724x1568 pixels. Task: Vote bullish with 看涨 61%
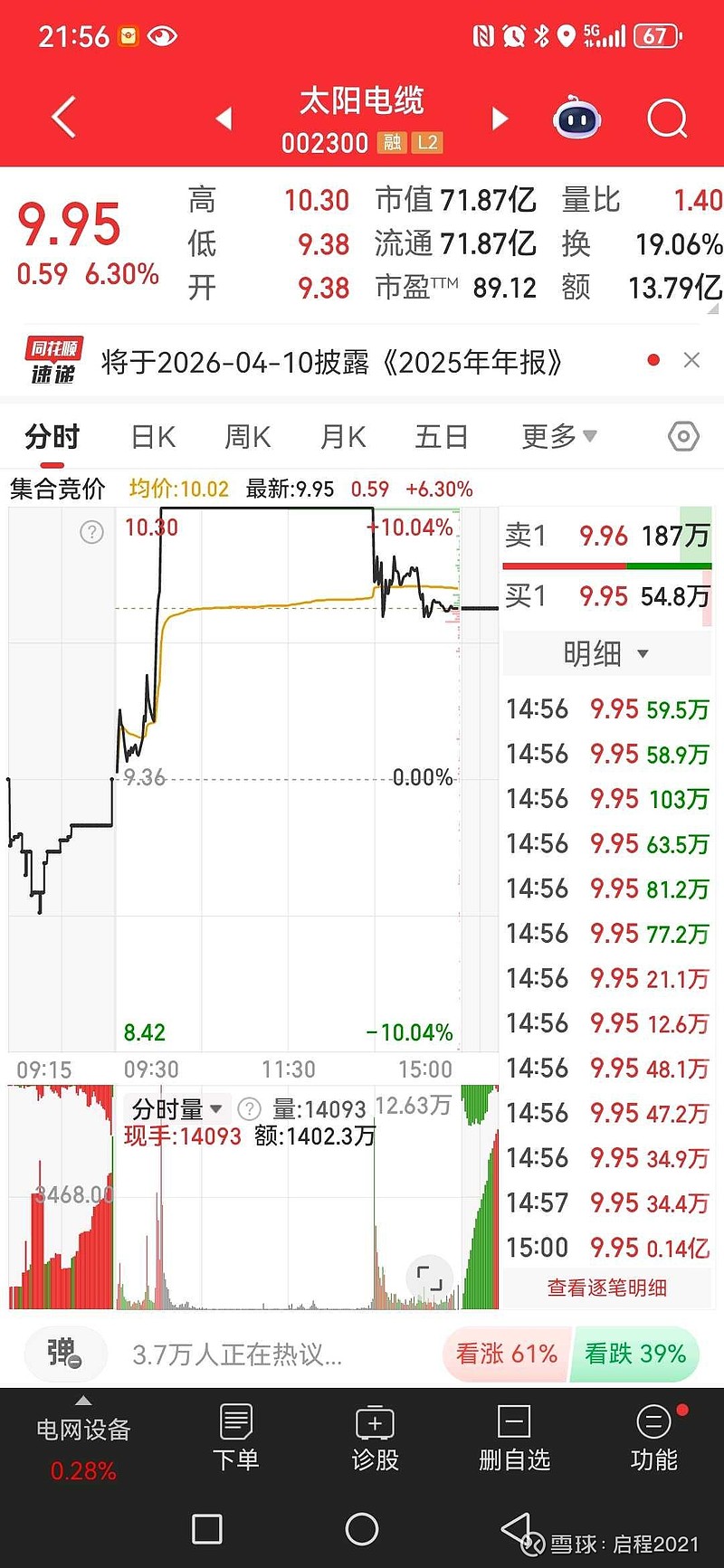tap(504, 1354)
